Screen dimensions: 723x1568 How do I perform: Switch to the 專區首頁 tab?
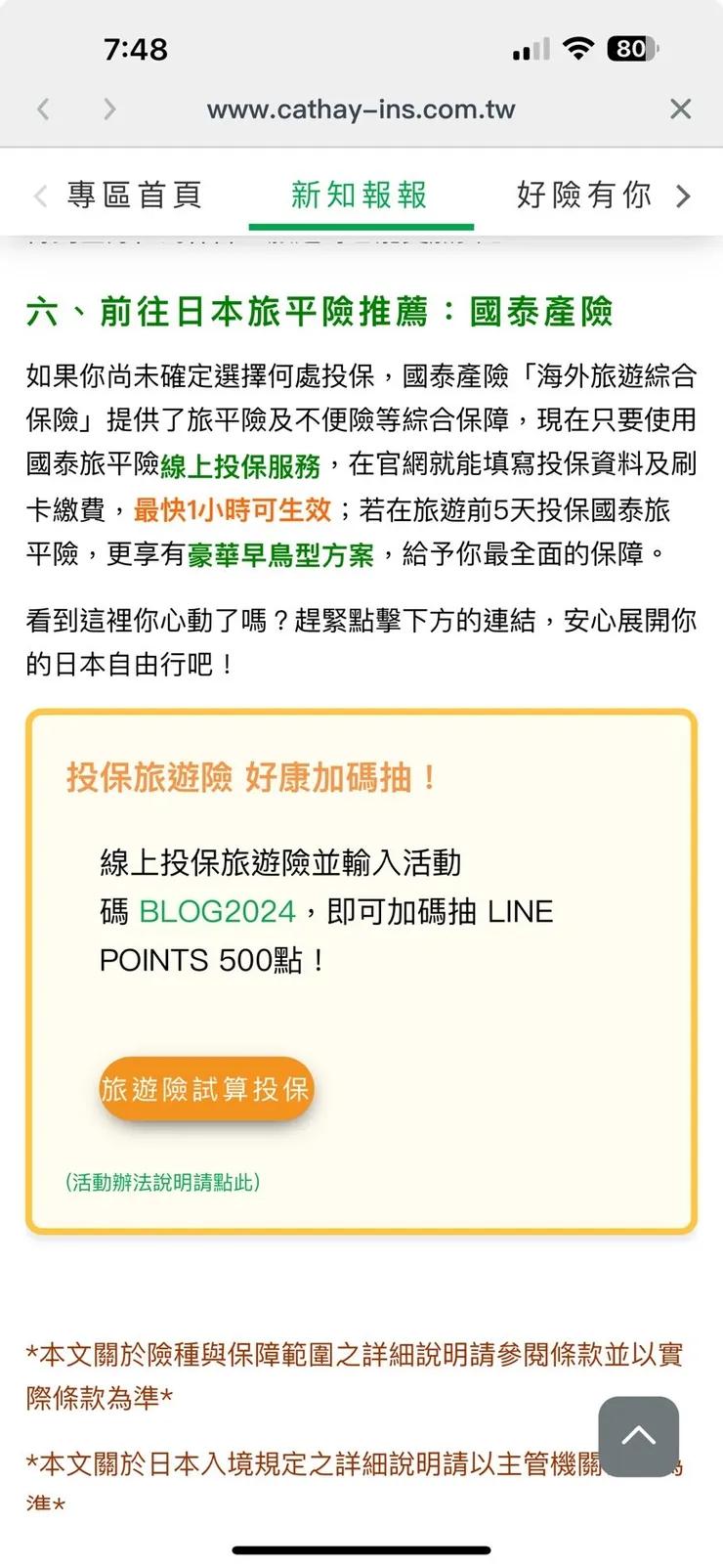point(135,195)
